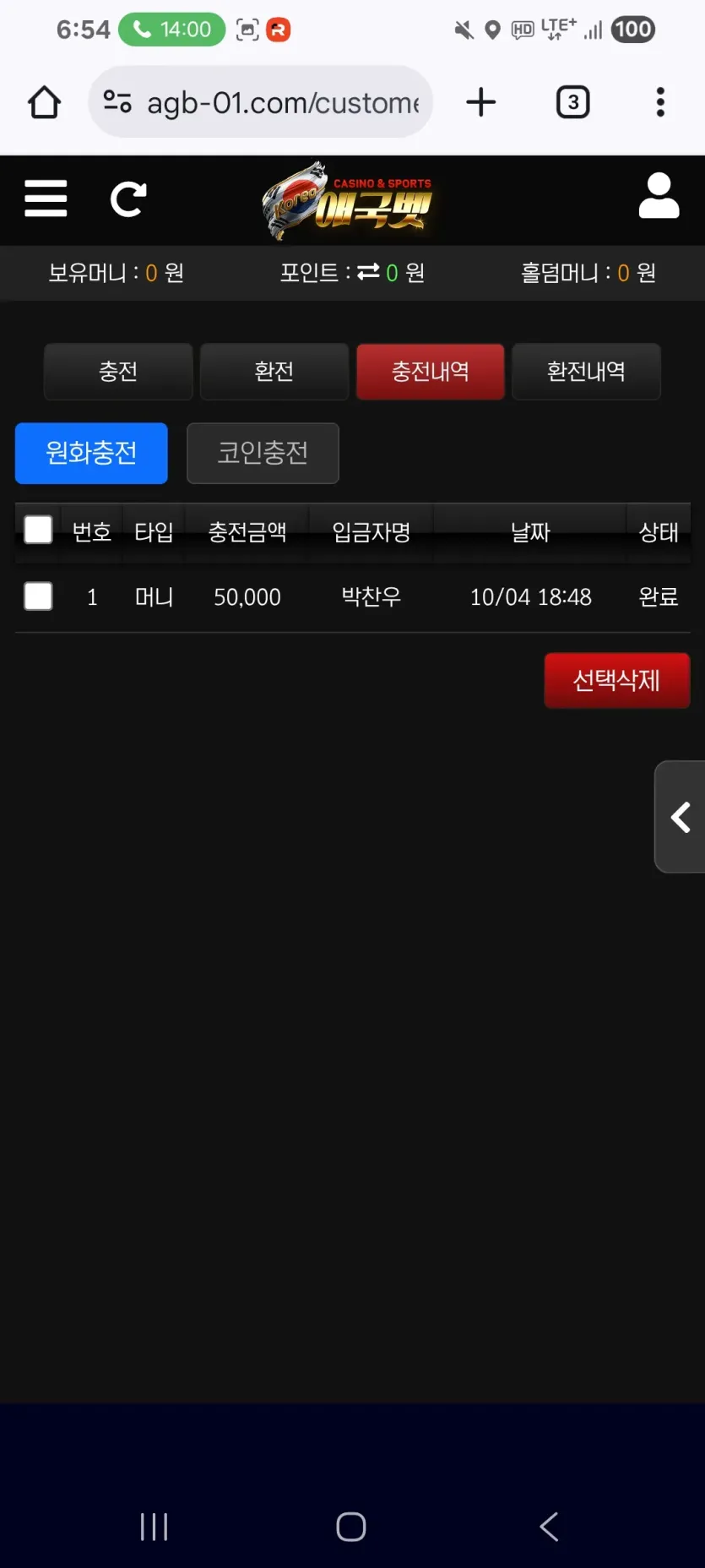
Task: Tap the site's refresh icon
Action: 128,199
